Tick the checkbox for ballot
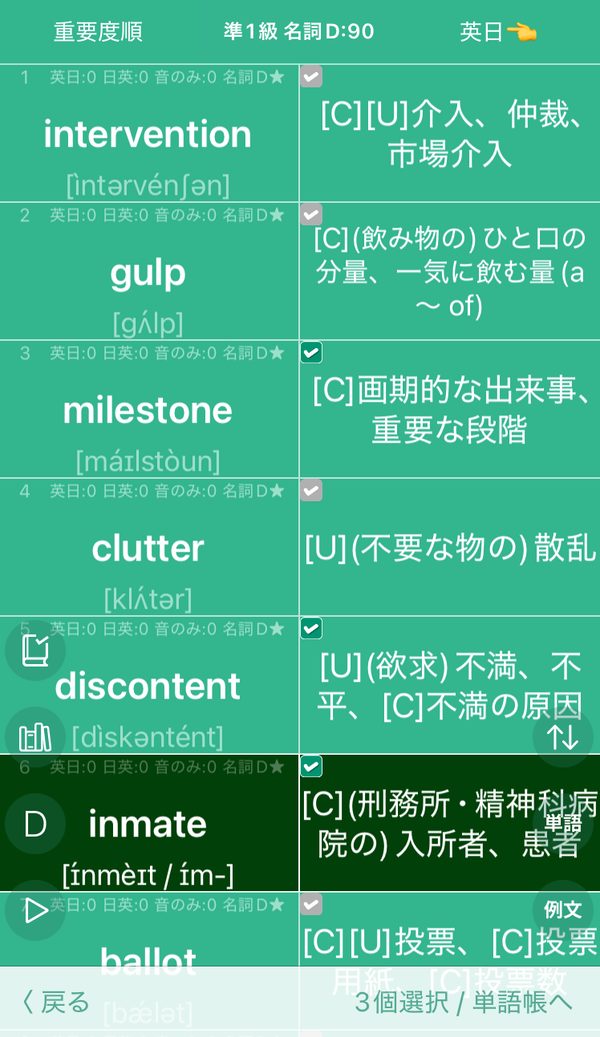The image size is (600, 1037). (x=312, y=904)
